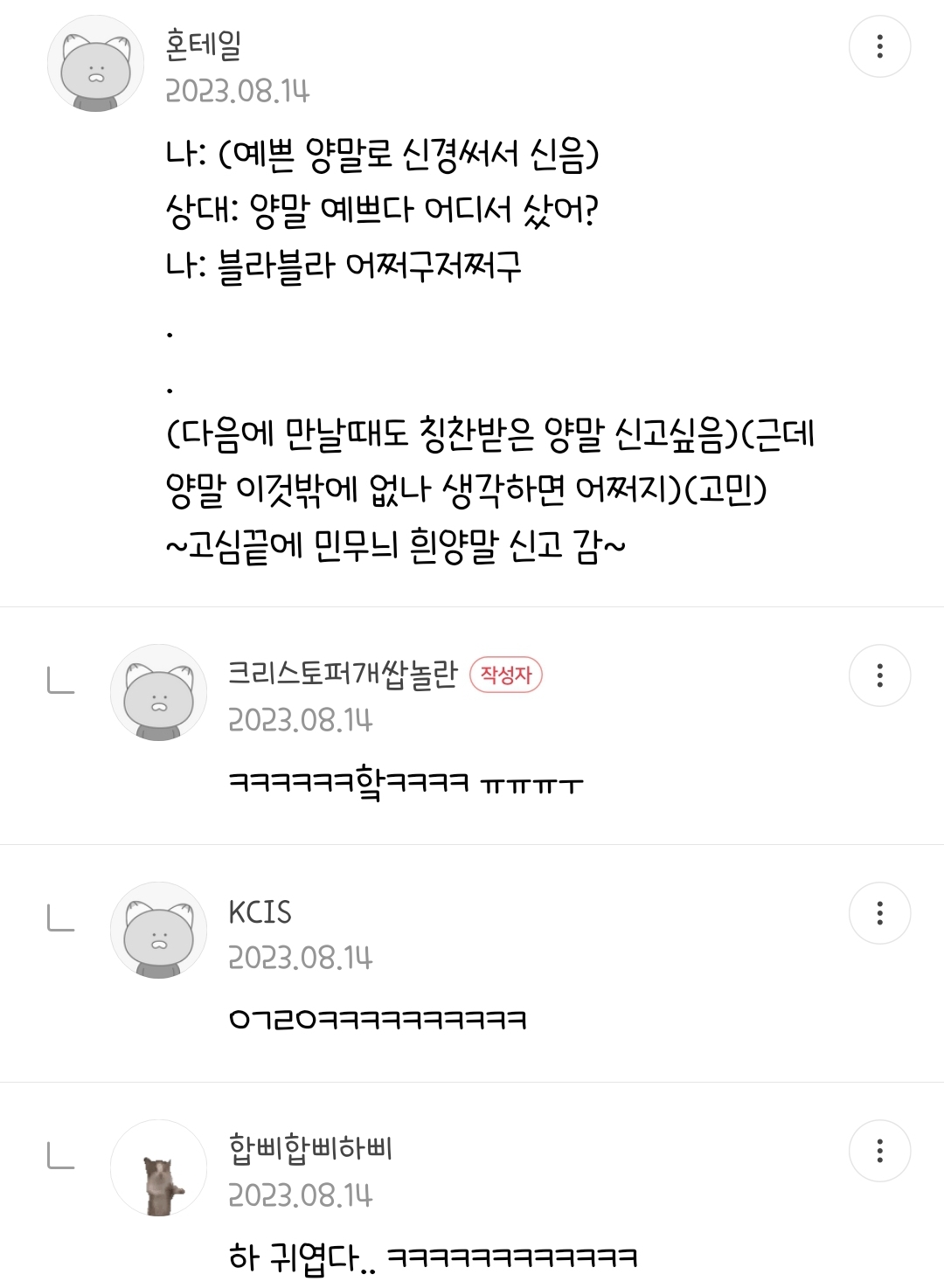Open more options on 합삐합삐하삐's reply
Screen dimensions: 944x1288
point(879,1151)
